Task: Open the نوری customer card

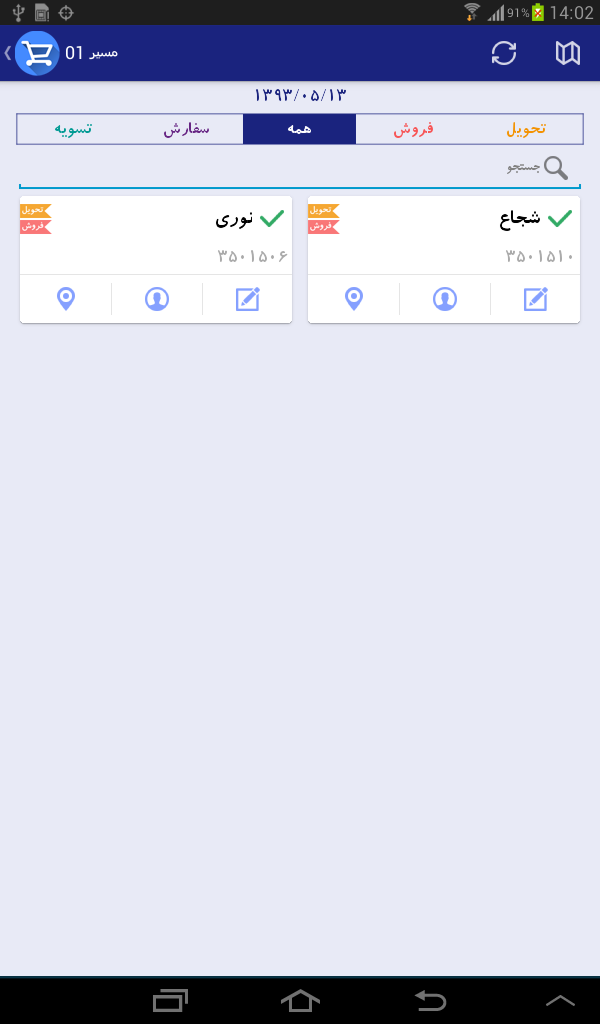Action: tap(156, 235)
